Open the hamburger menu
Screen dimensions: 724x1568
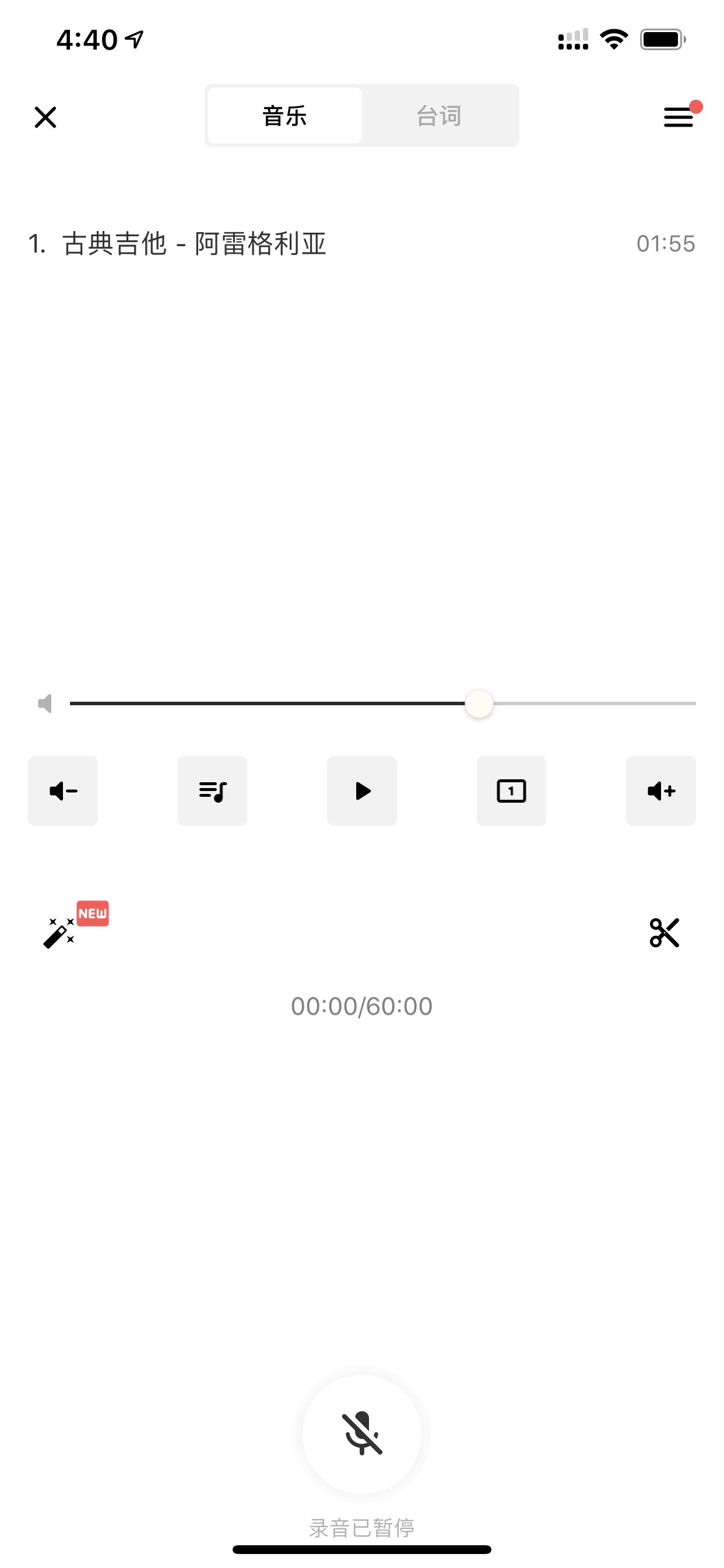[679, 117]
